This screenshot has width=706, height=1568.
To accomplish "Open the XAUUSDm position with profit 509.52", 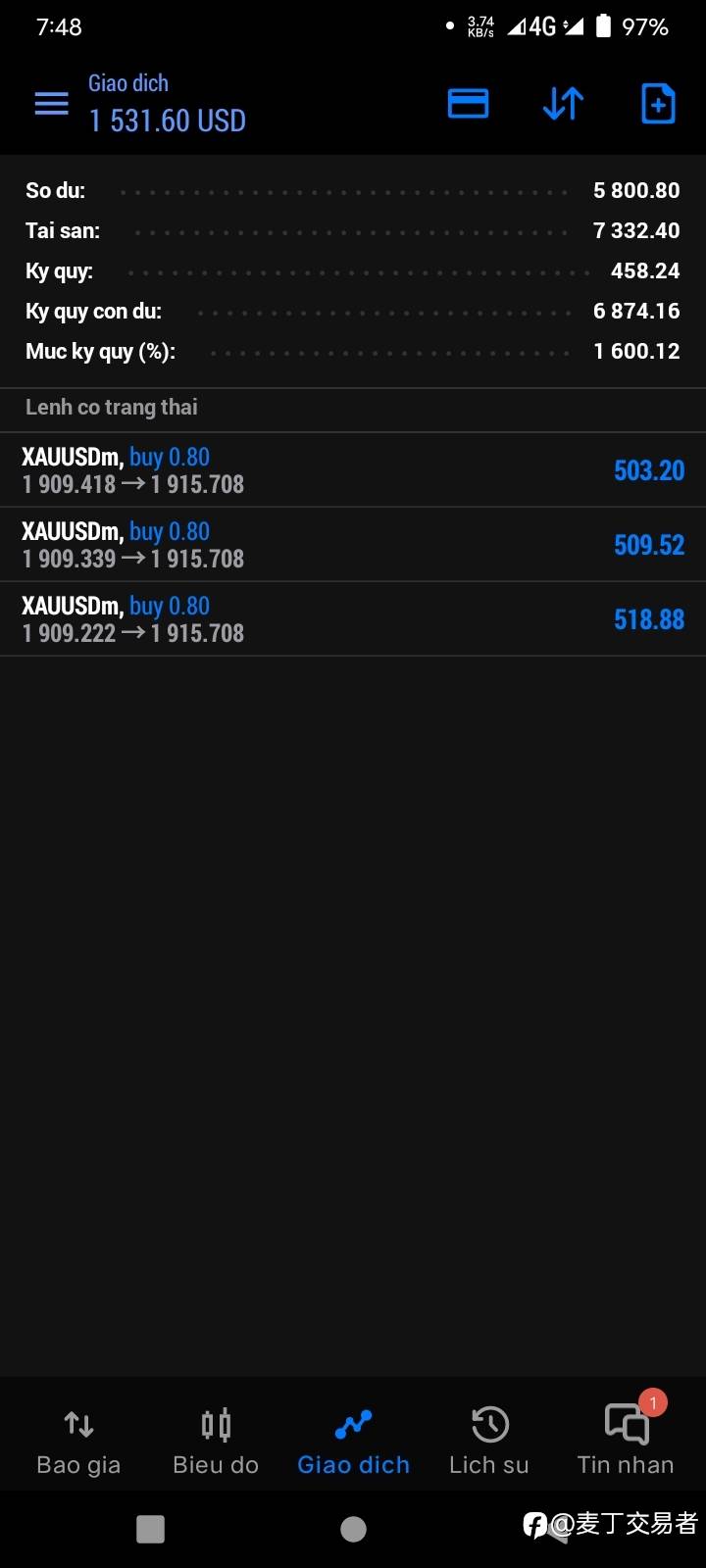I will click(x=353, y=545).
